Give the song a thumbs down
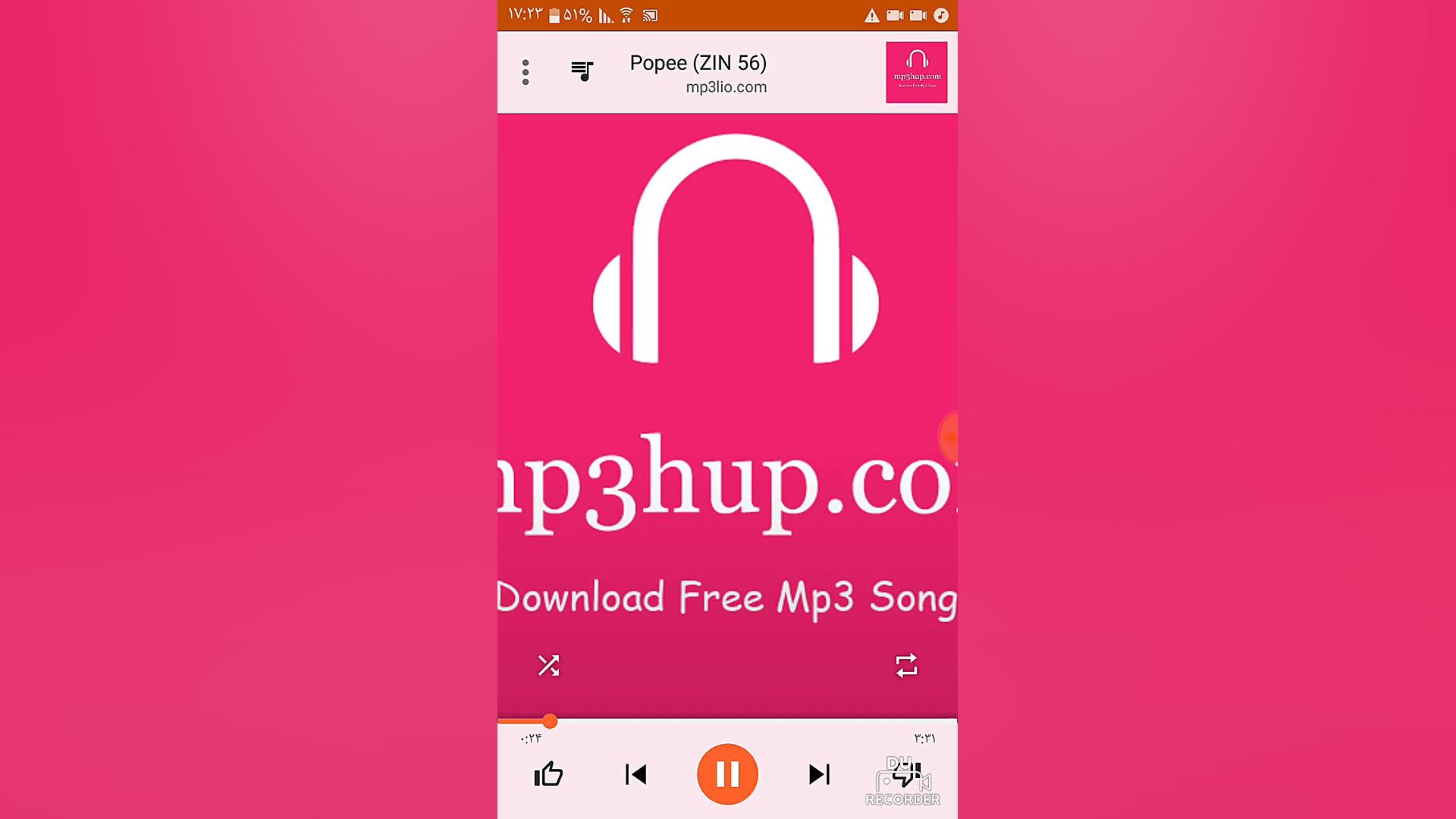Viewport: 1456px width, 819px height. 906,774
